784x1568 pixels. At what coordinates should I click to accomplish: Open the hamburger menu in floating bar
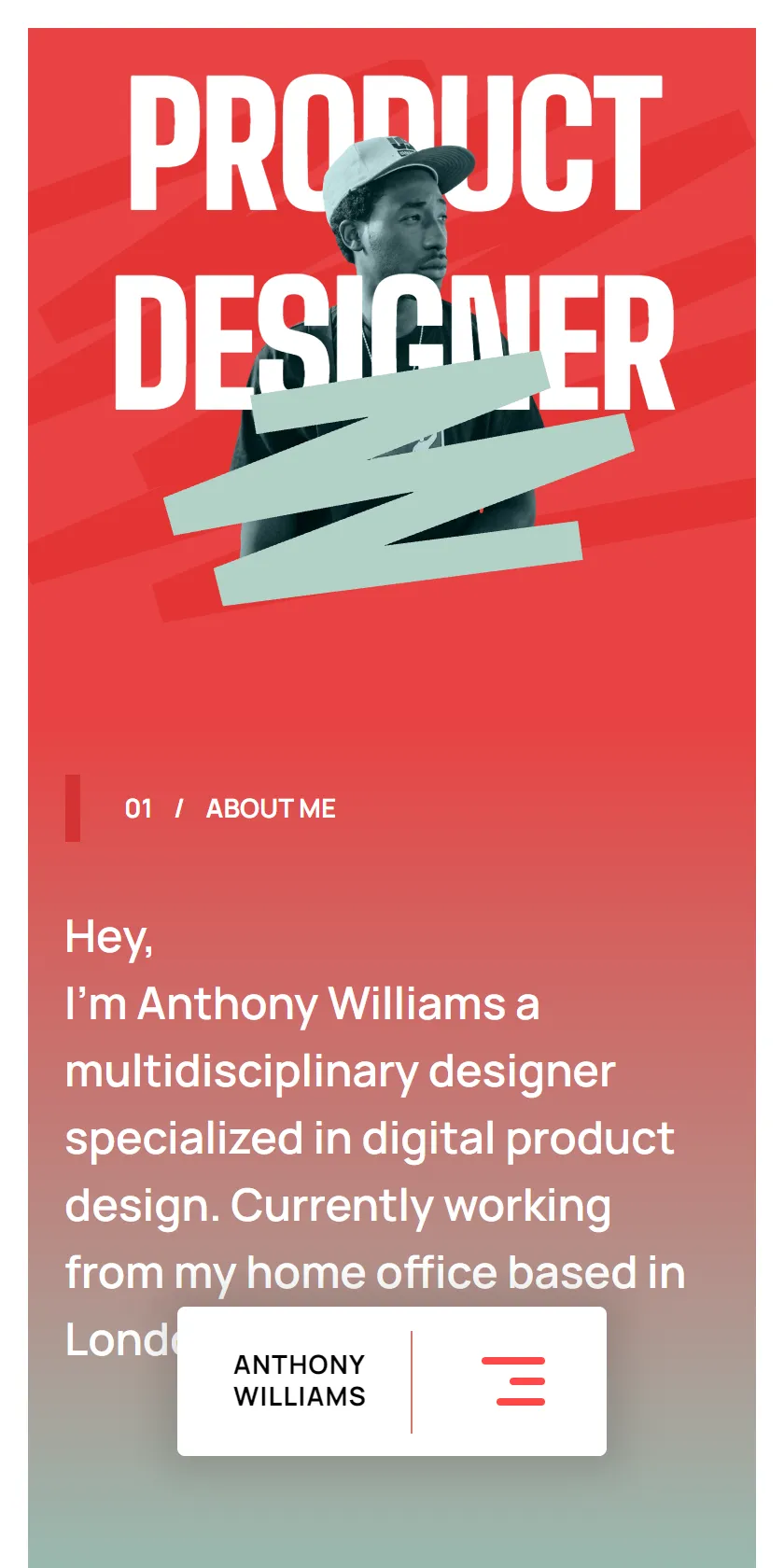513,1381
